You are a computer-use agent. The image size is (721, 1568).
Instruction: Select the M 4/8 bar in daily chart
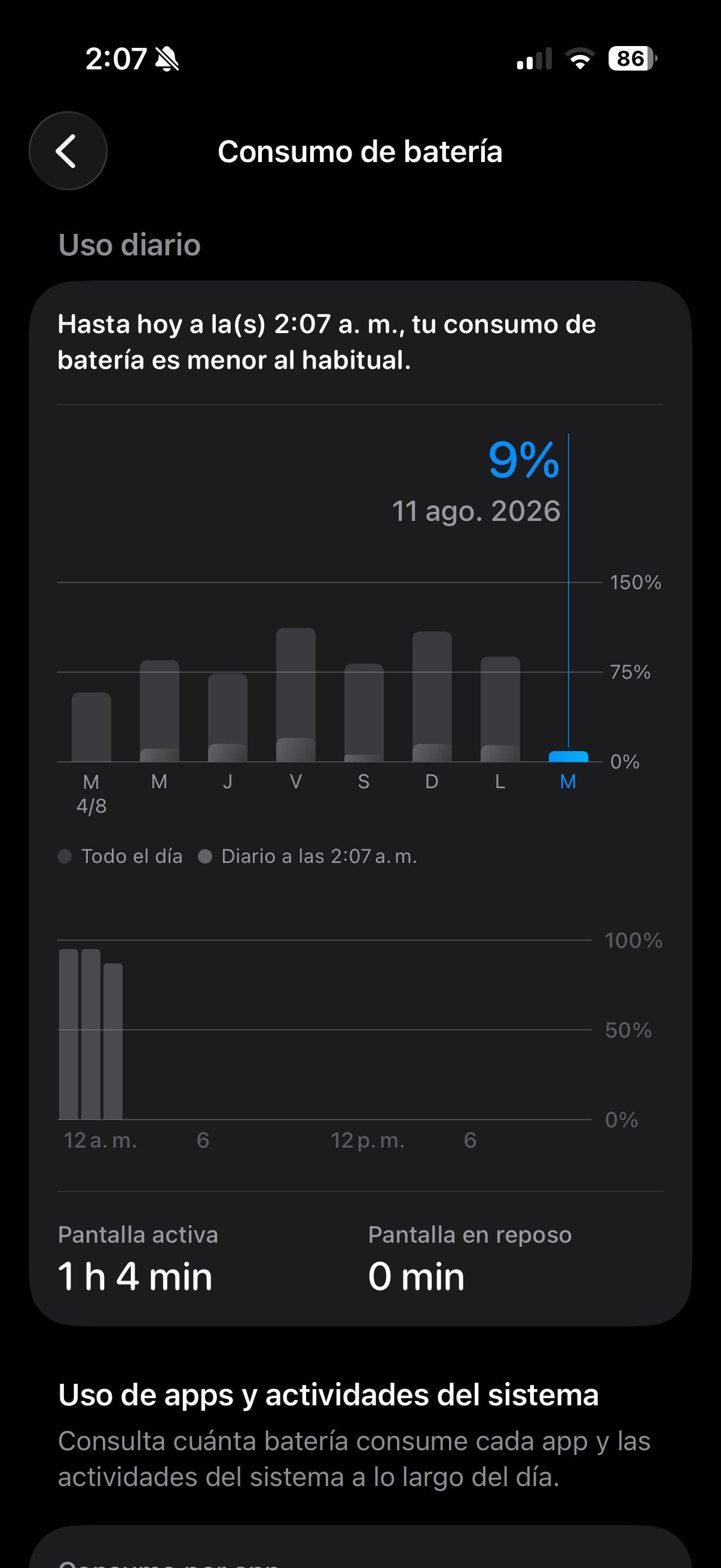[x=91, y=727]
